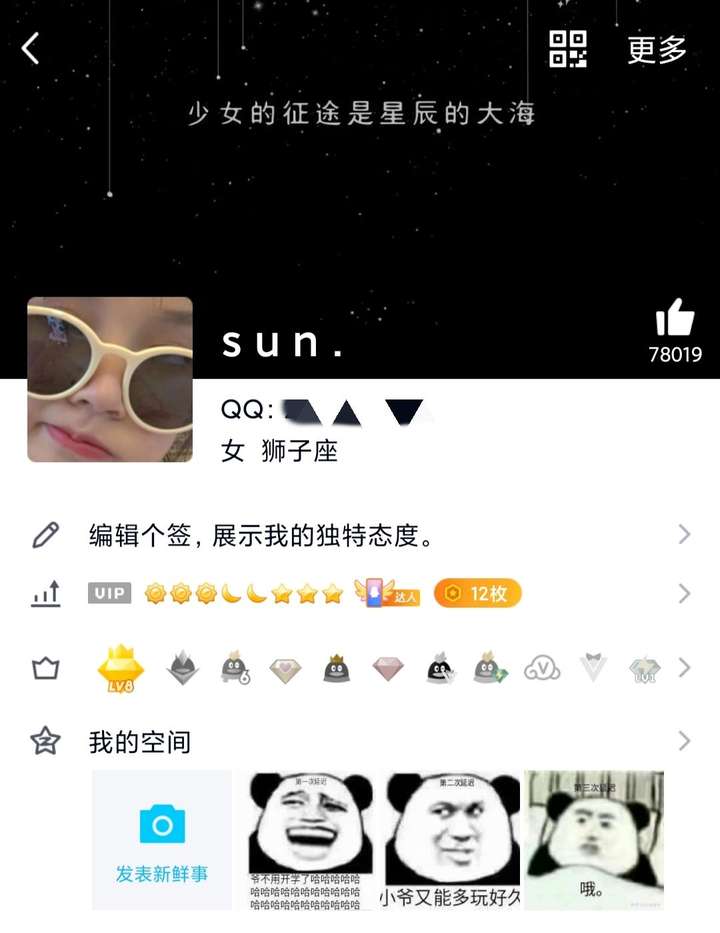Viewport: 720px width, 933px height.
Task: Open the 哦 panda meme photo
Action: 594,840
